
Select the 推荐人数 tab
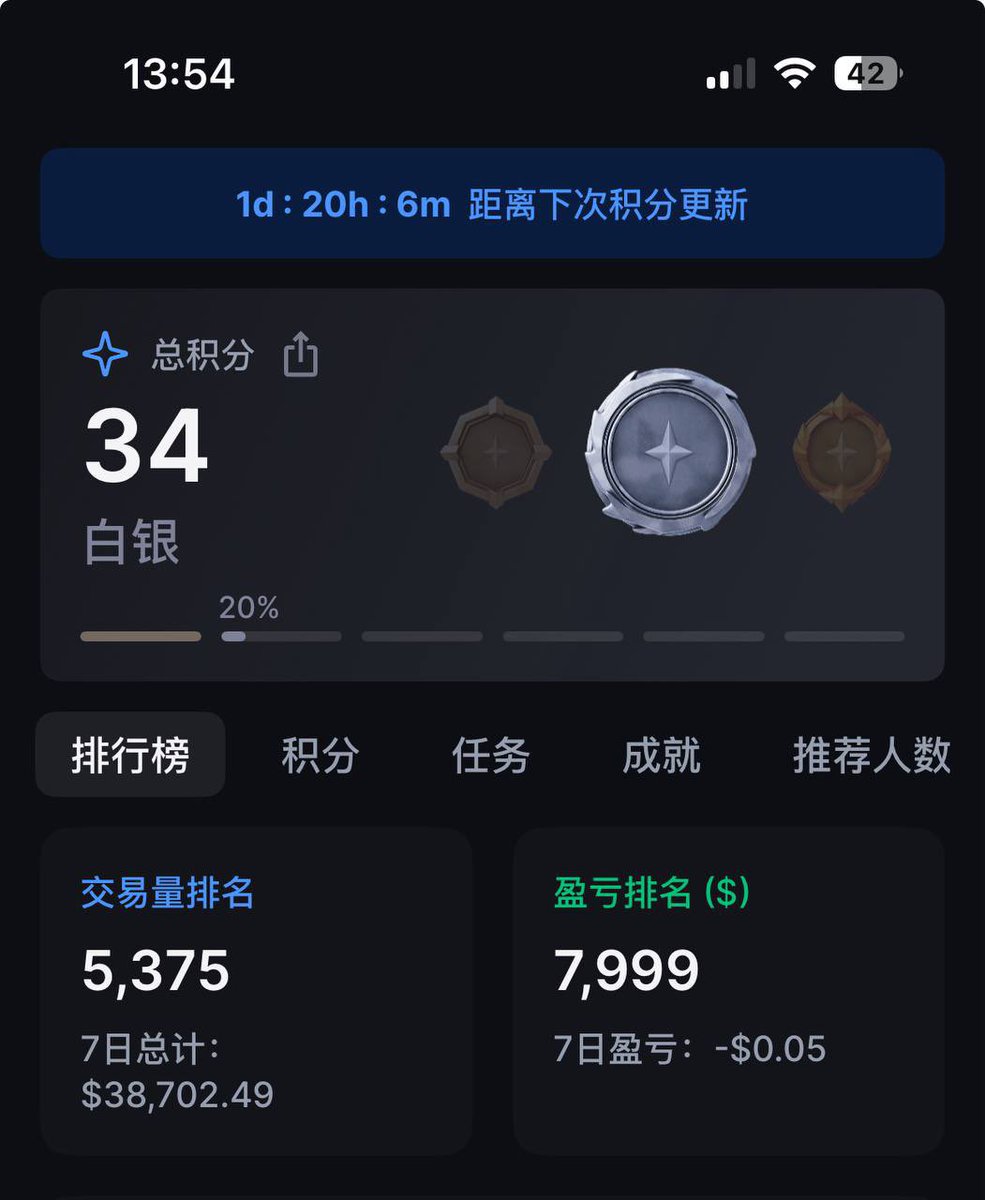[x=871, y=755]
